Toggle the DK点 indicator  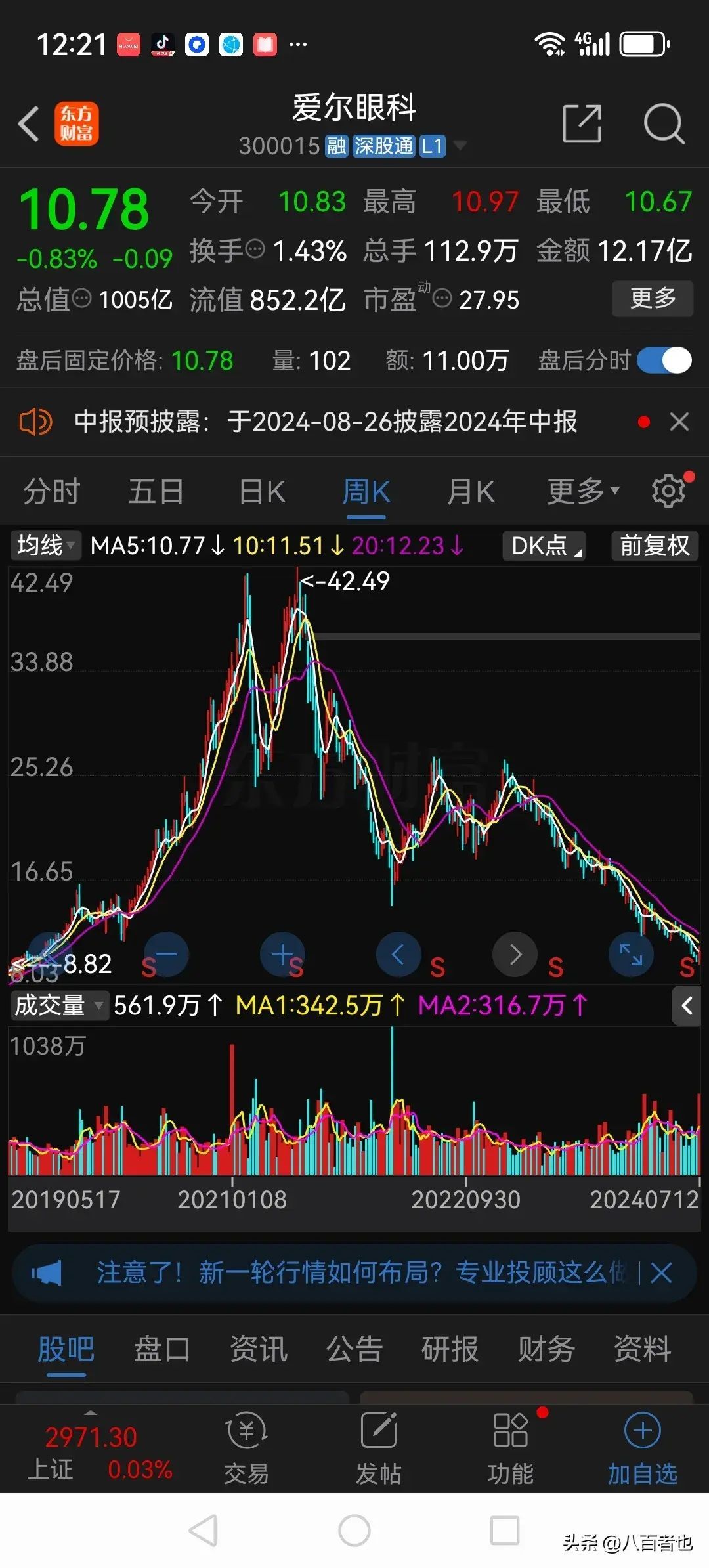(x=543, y=545)
